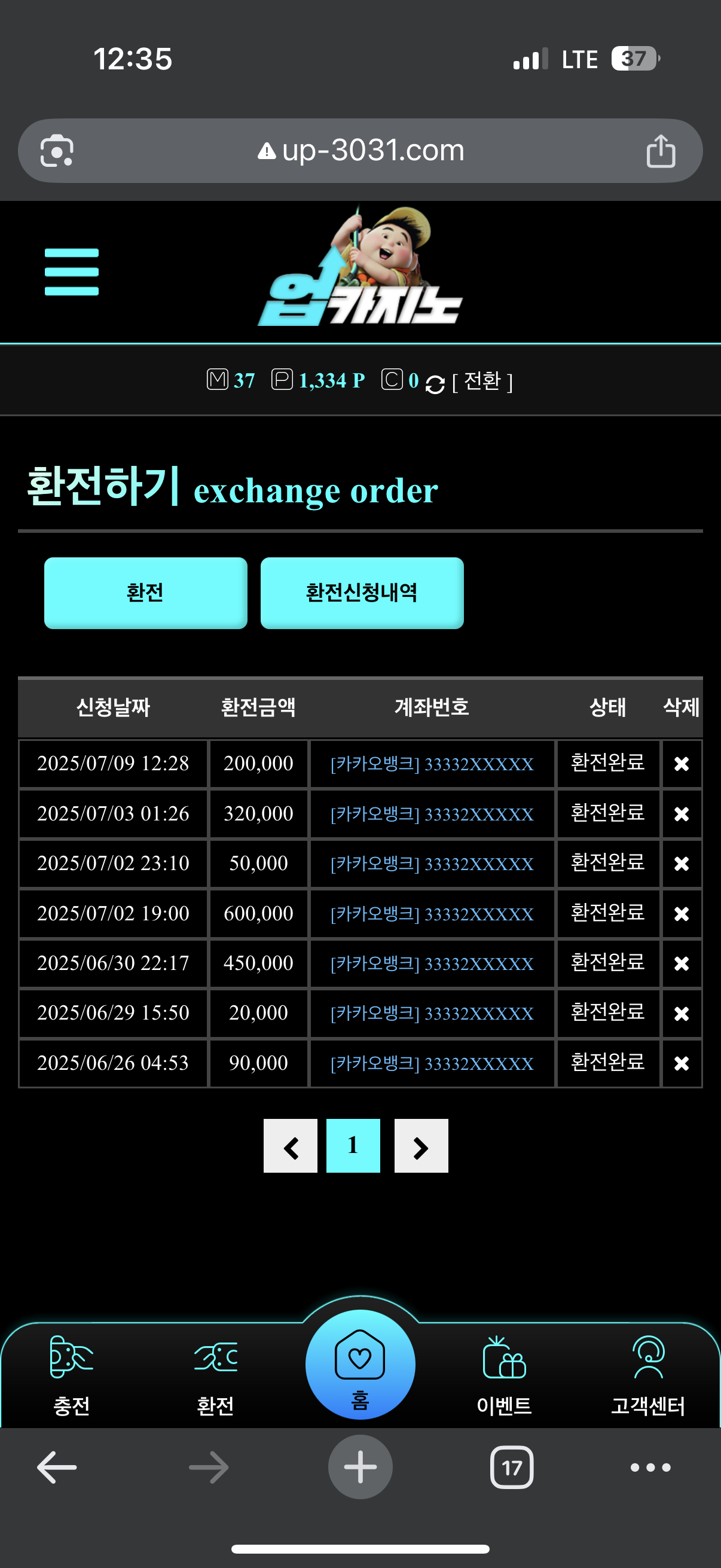Tap the share icon in address bar

(660, 151)
